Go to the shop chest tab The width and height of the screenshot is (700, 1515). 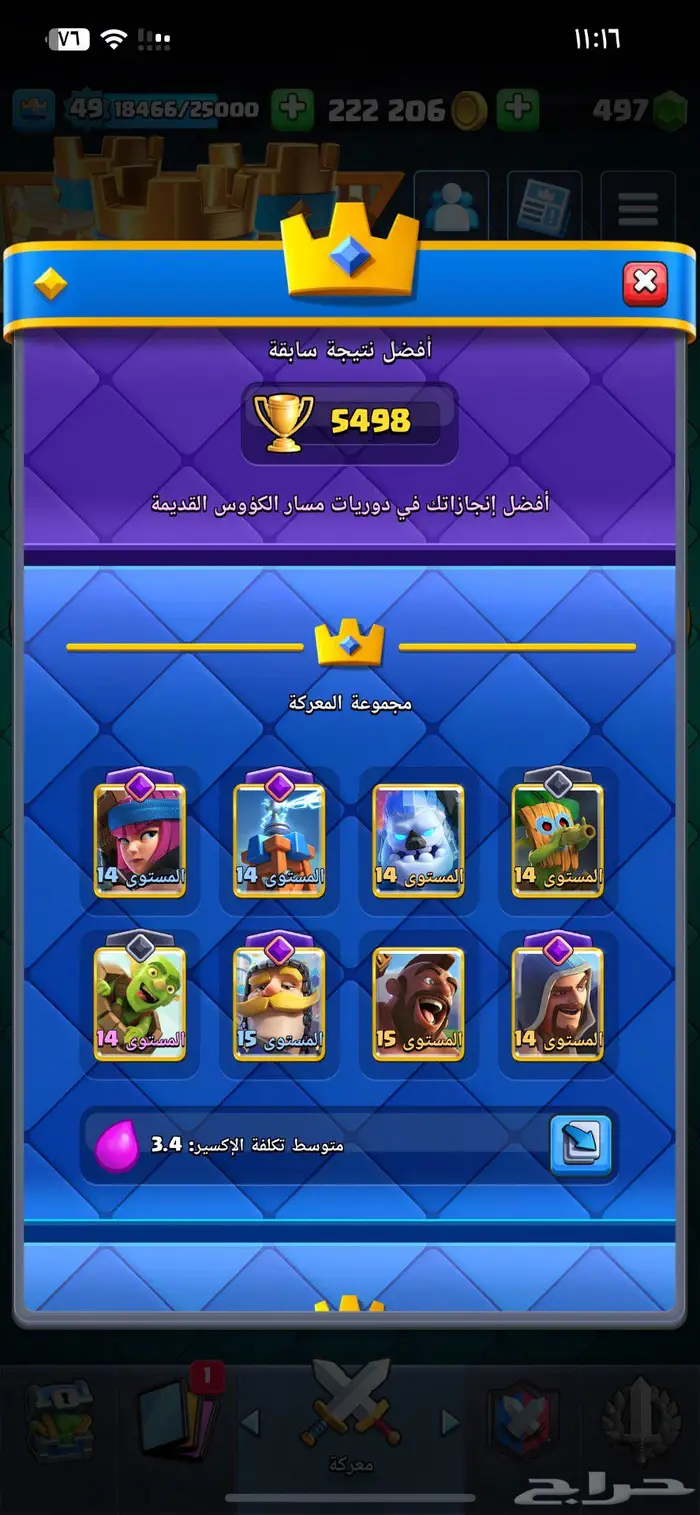[60, 1419]
